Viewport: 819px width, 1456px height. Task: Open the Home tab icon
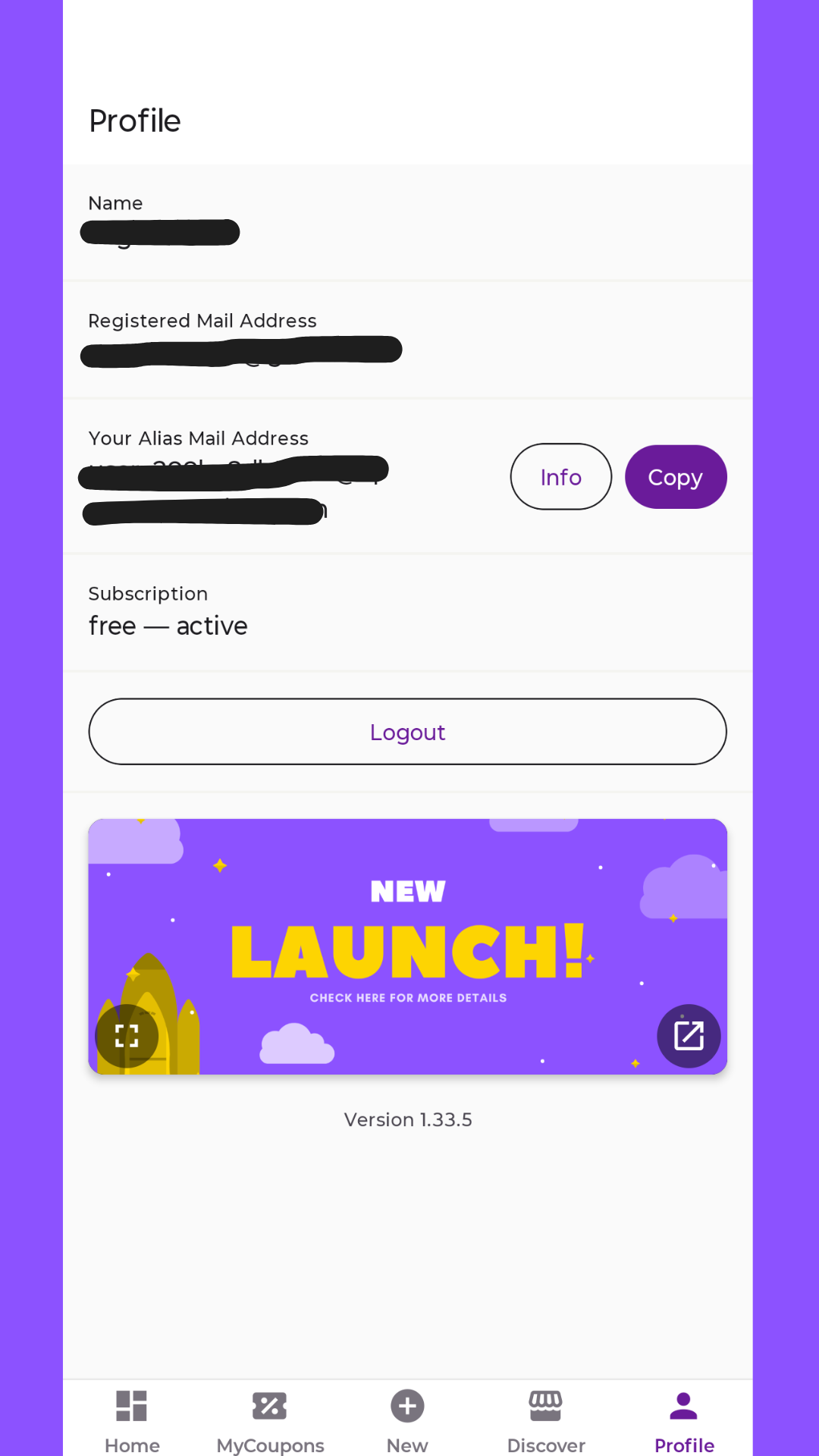(132, 1407)
